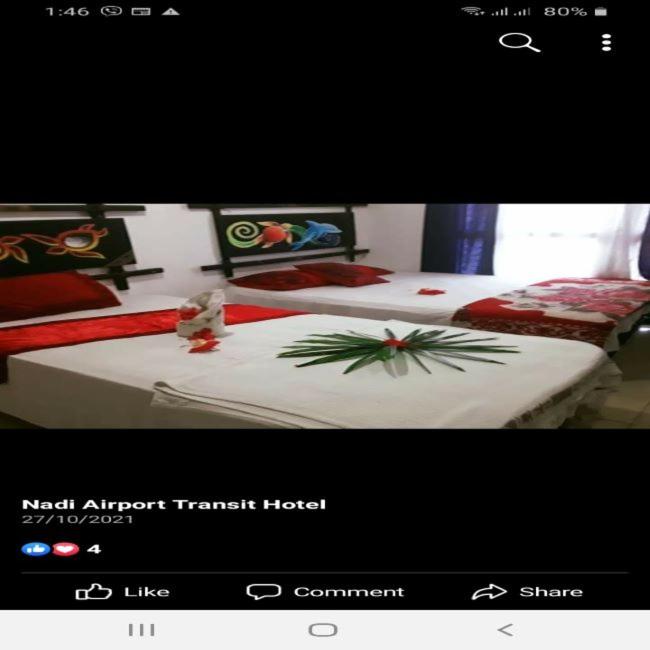Open Nadi Airport Transit Hotel page
This screenshot has width=650, height=650.
tap(173, 504)
